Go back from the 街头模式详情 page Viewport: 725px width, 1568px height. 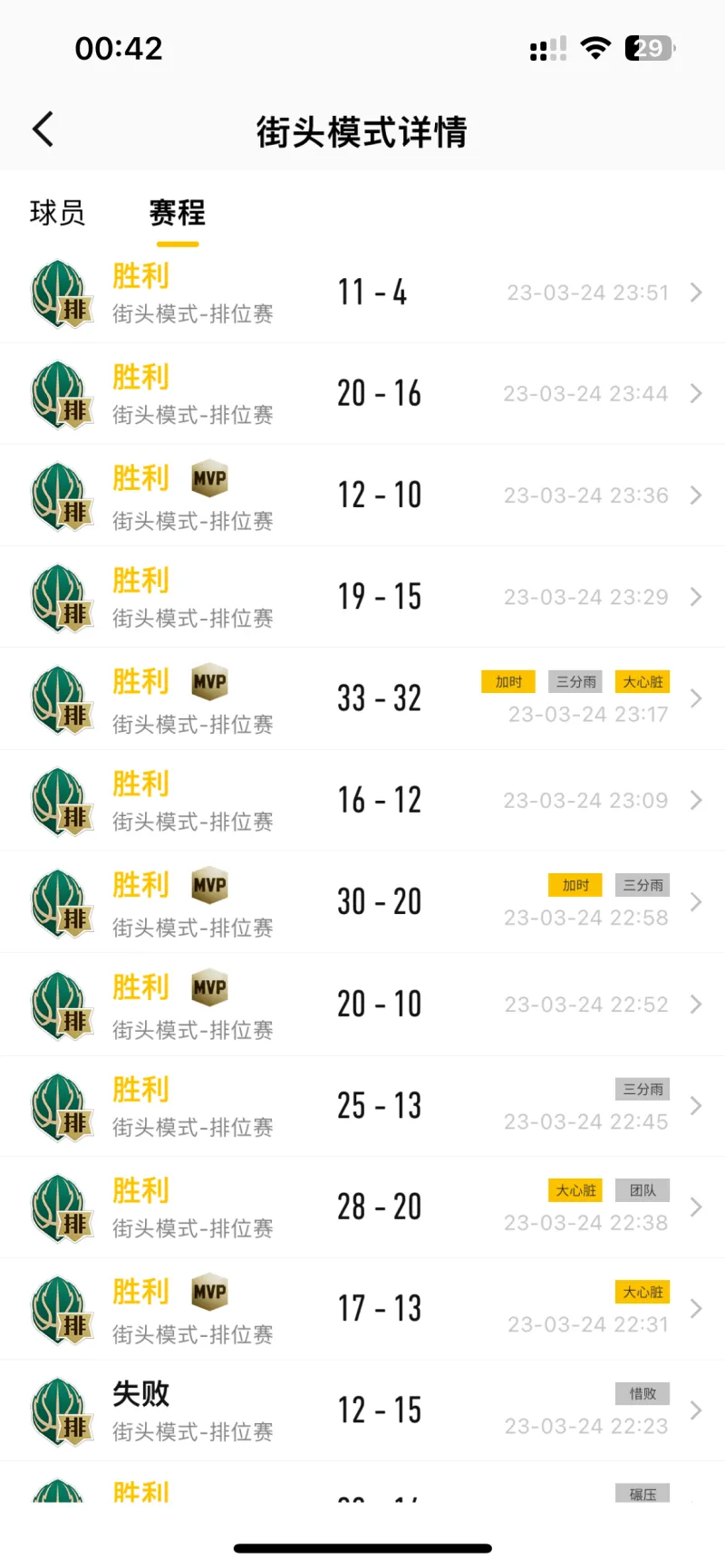coord(43,130)
